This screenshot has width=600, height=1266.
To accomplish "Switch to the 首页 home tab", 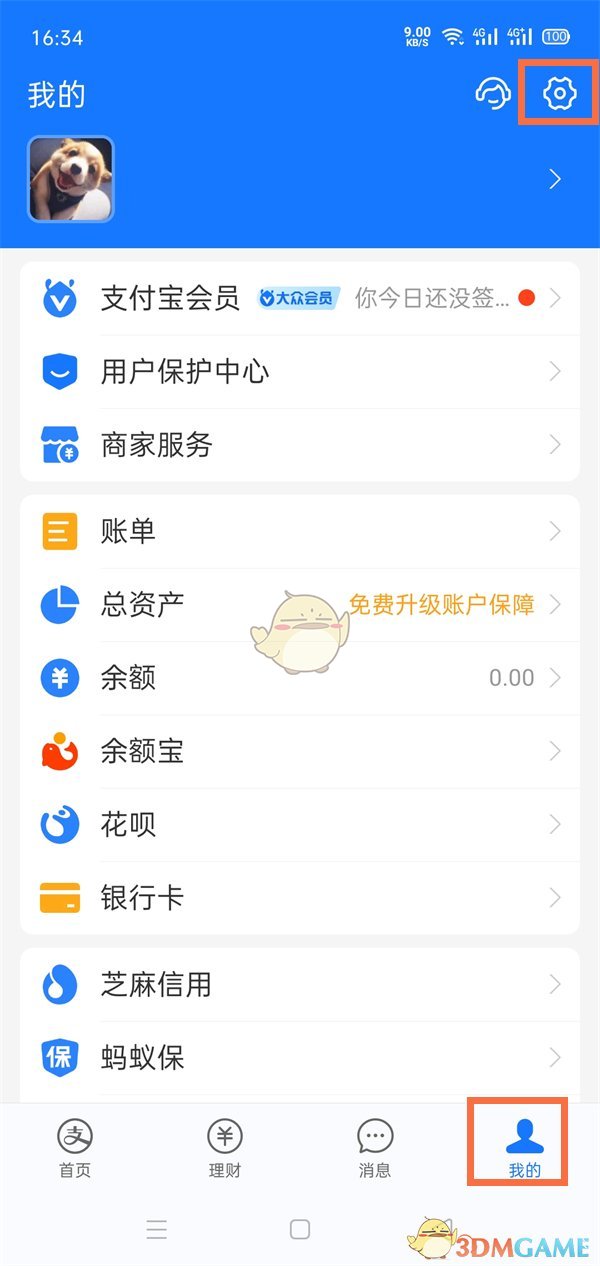I will click(x=75, y=1148).
